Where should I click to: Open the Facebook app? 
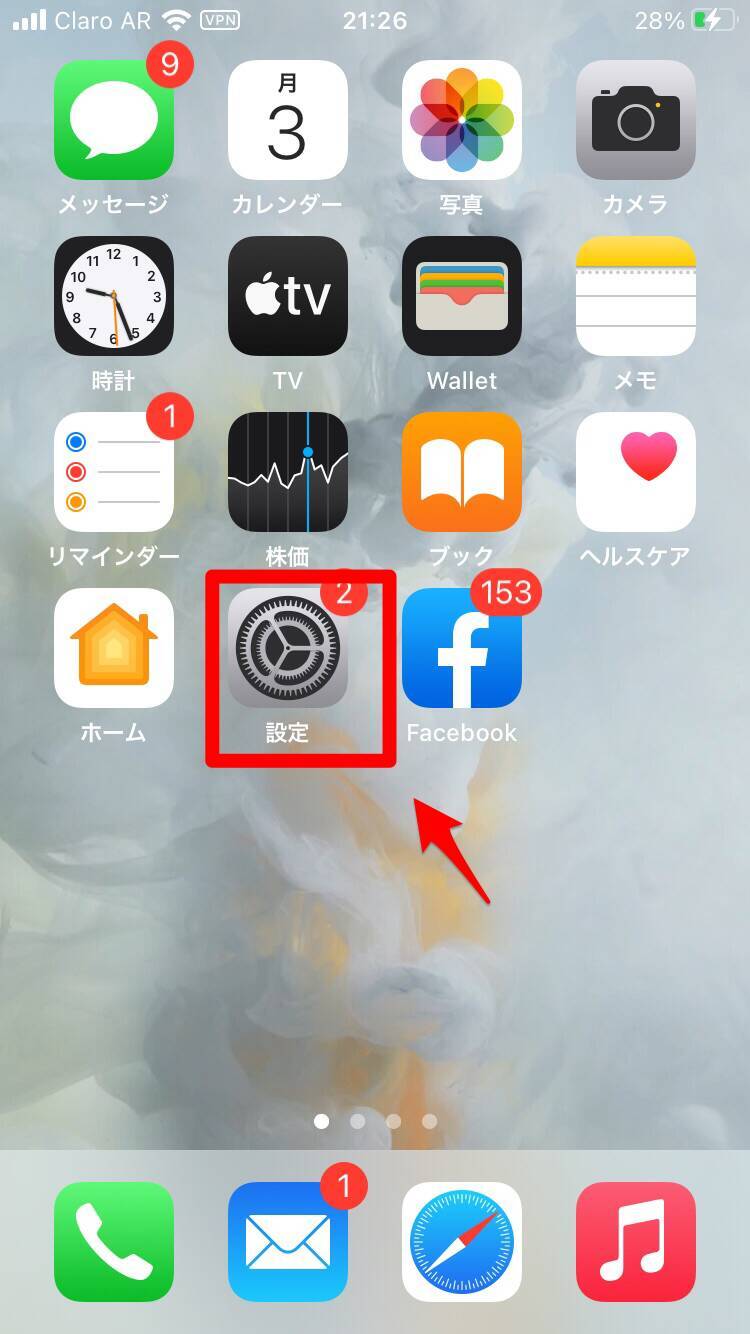461,648
